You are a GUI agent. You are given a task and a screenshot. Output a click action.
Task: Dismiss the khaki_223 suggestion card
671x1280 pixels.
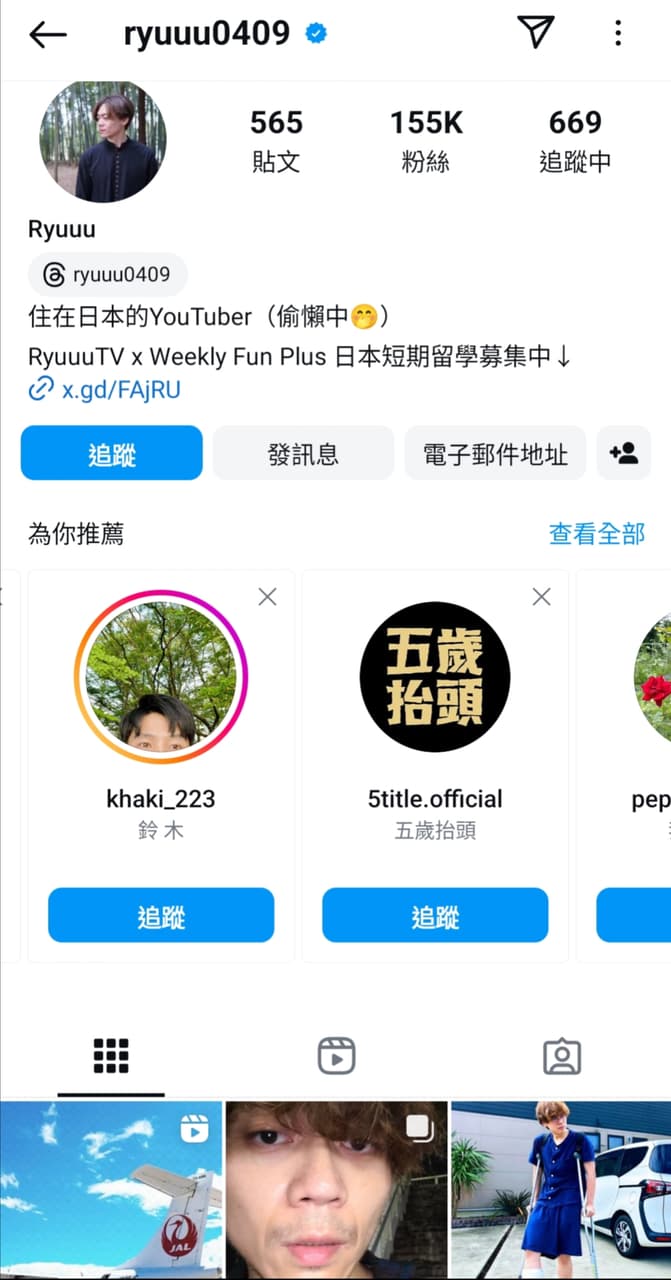[x=267, y=597]
